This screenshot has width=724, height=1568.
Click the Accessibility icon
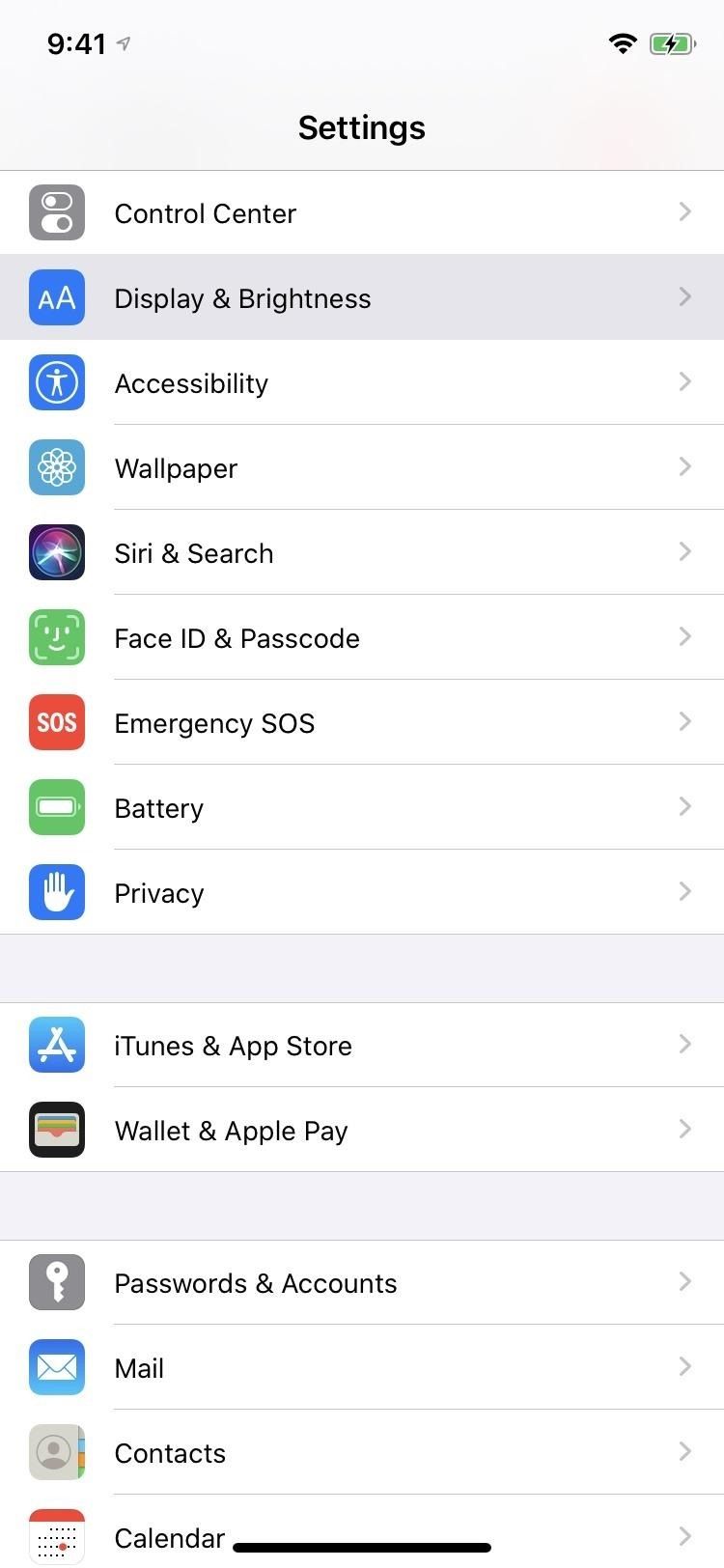click(x=57, y=382)
